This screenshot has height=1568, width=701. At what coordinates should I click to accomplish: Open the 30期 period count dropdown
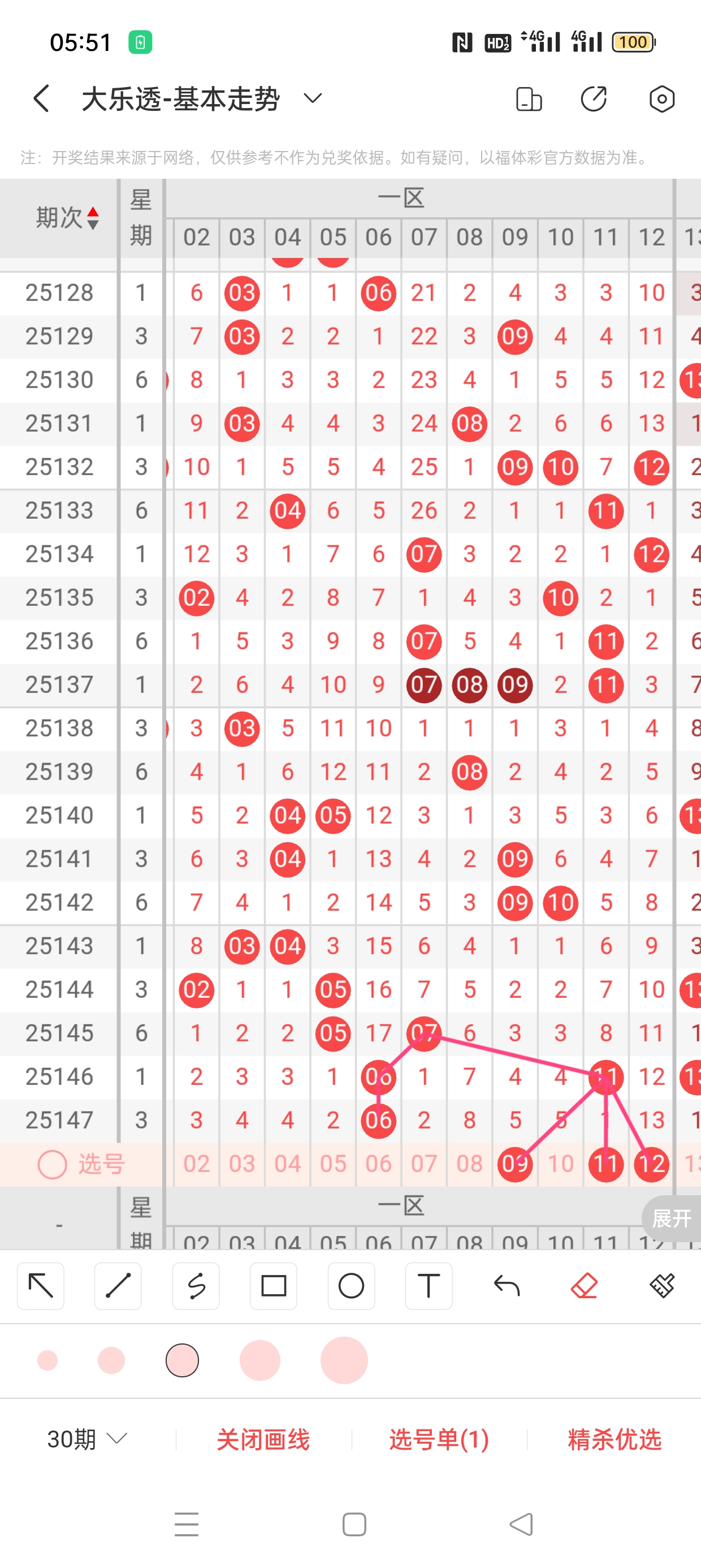point(87,1439)
